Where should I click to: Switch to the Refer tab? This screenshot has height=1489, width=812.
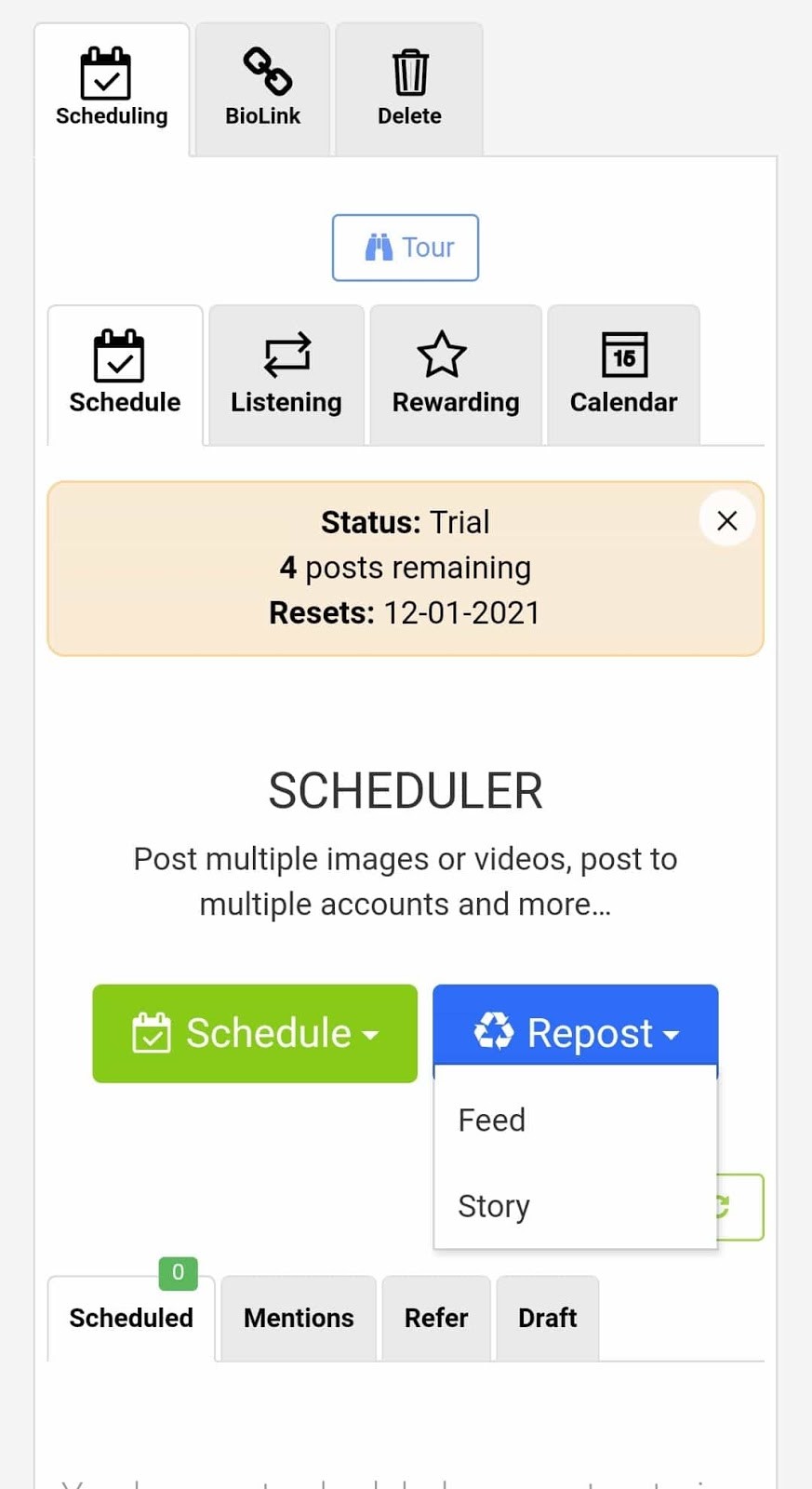coord(436,1318)
